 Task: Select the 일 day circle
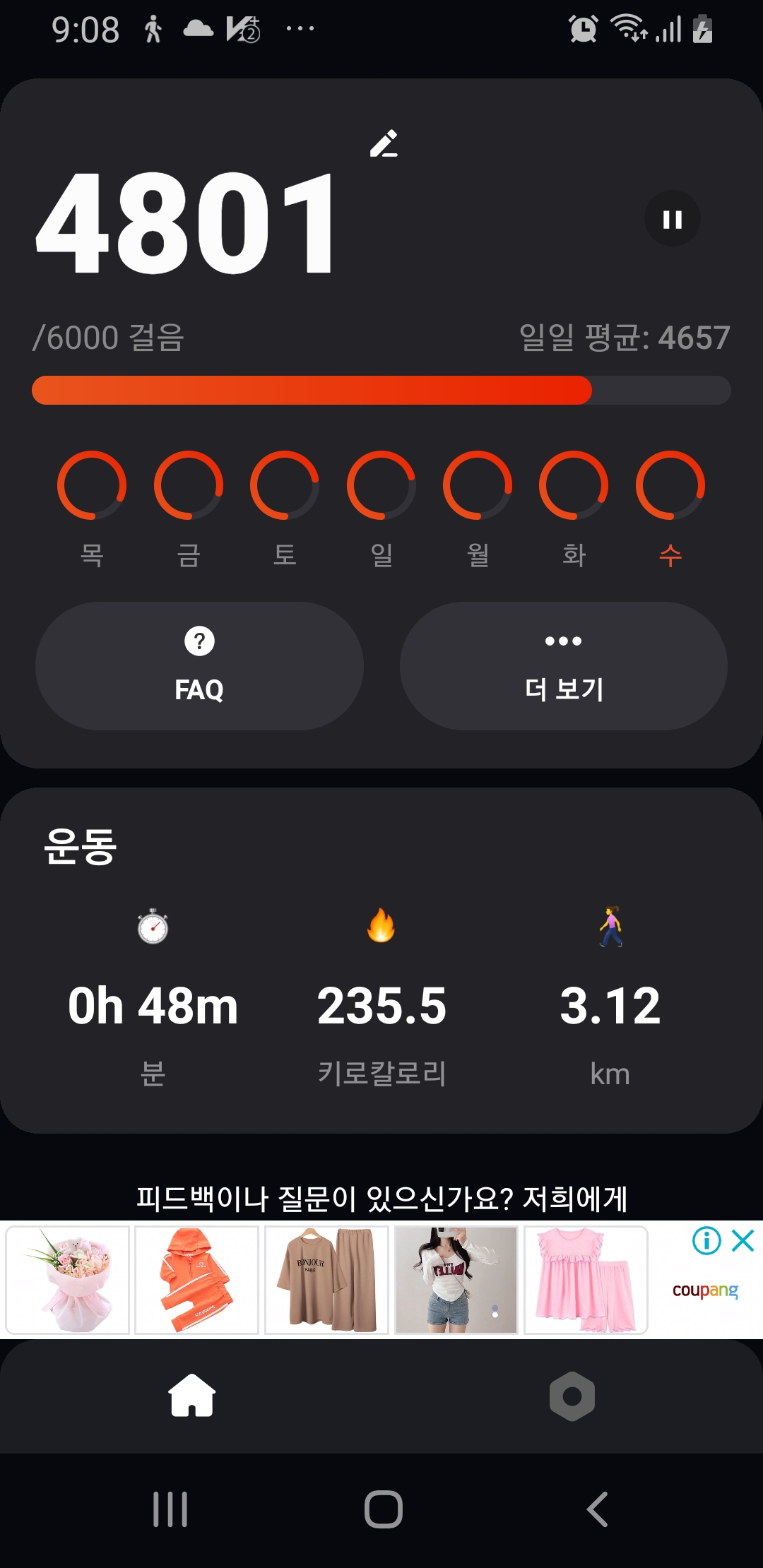pos(381,485)
